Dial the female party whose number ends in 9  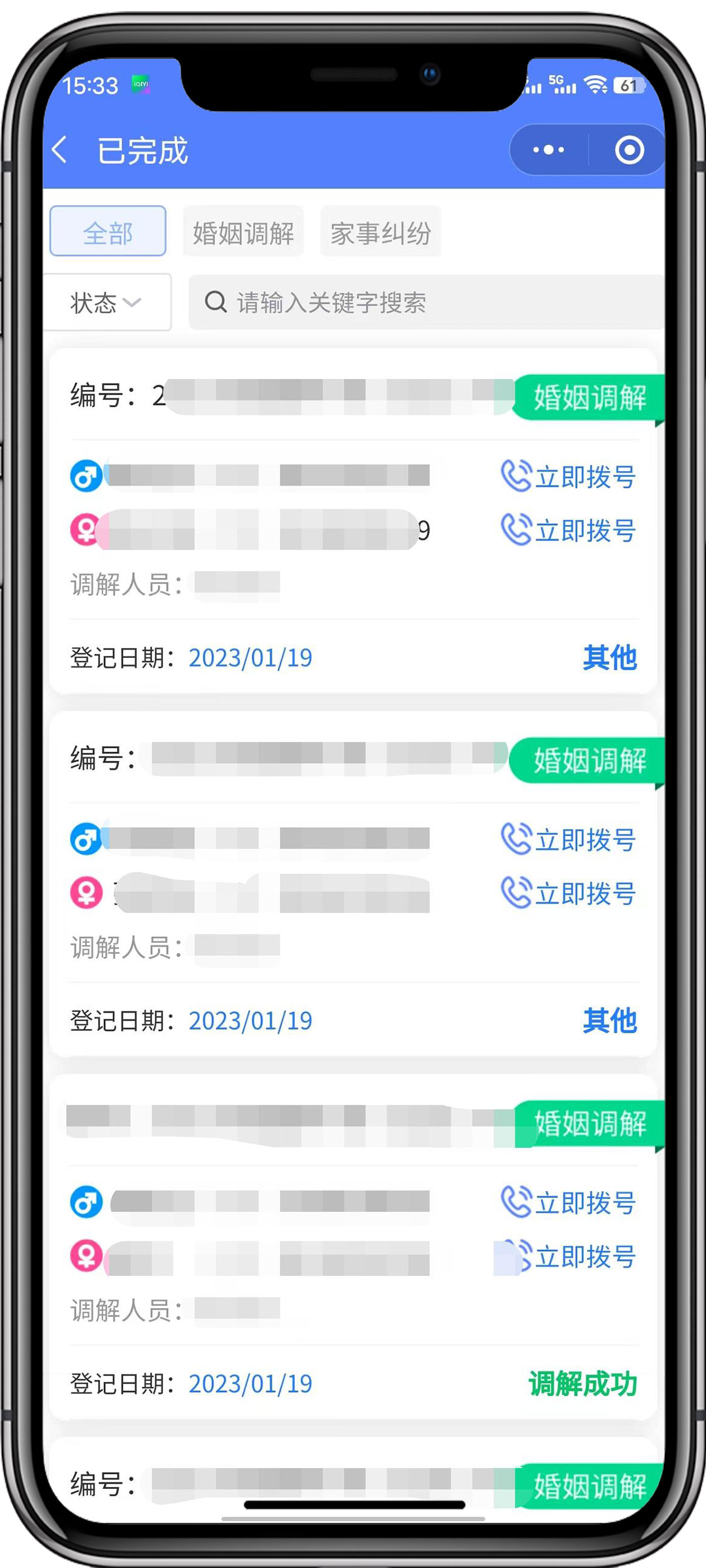click(x=569, y=531)
